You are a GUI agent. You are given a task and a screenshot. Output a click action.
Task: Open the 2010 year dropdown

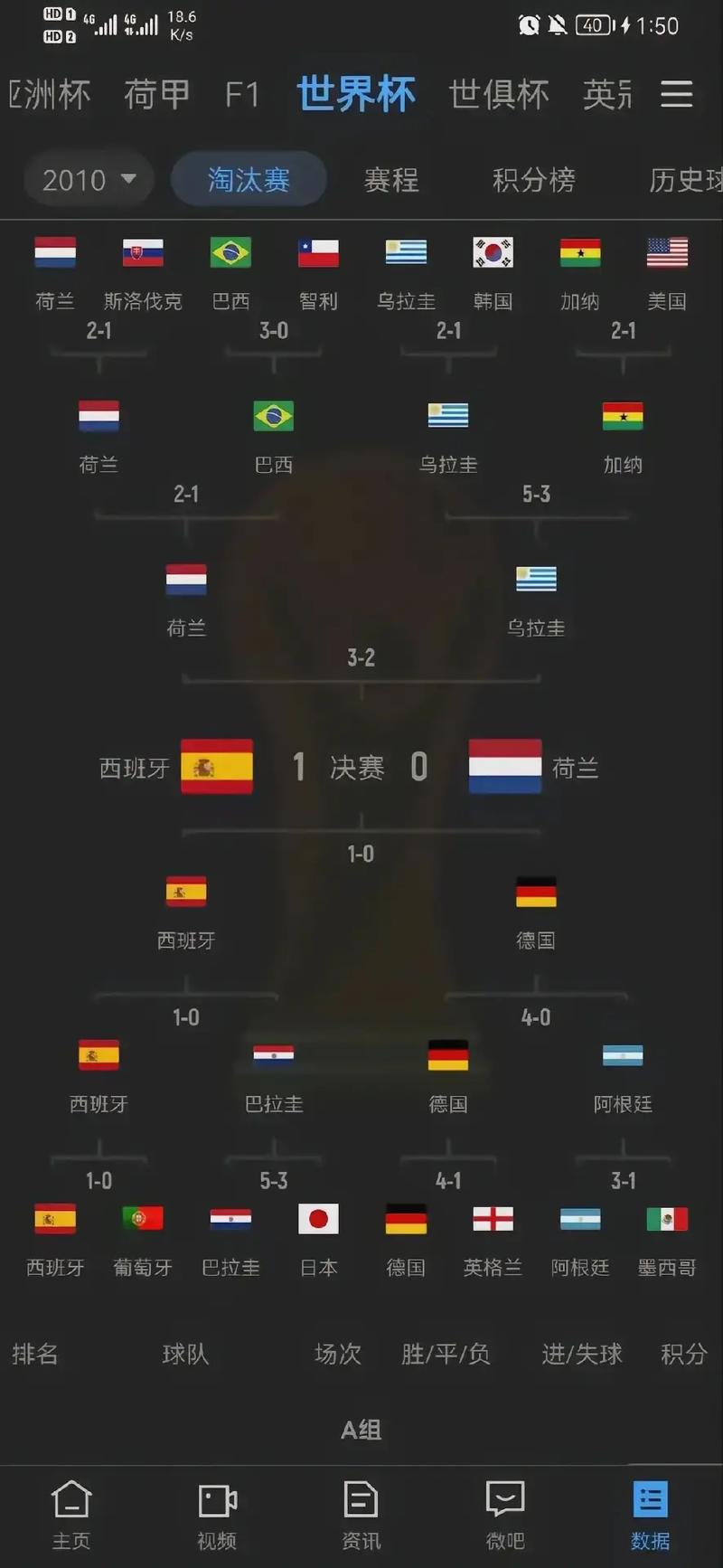89,180
